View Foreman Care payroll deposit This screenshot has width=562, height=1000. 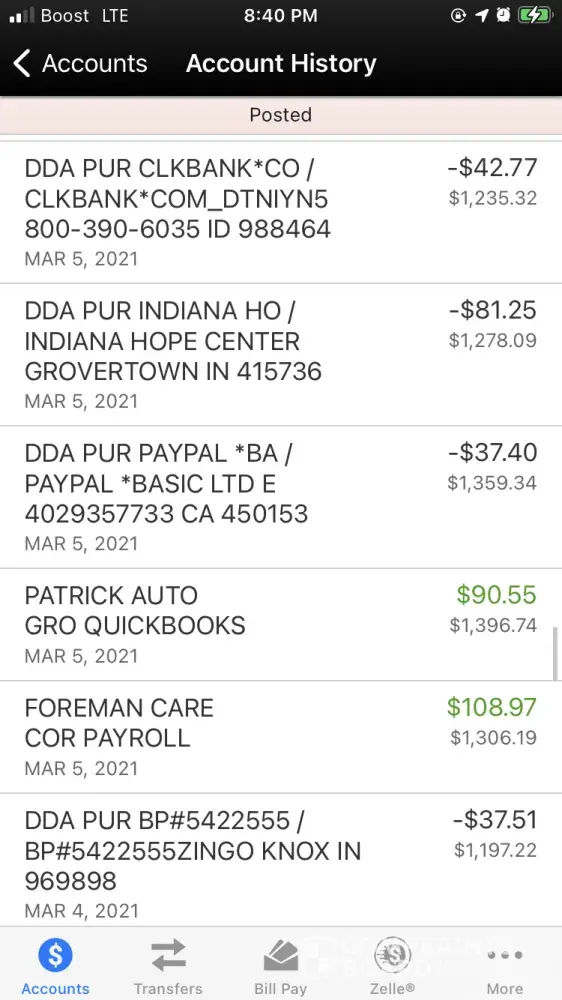tap(281, 737)
